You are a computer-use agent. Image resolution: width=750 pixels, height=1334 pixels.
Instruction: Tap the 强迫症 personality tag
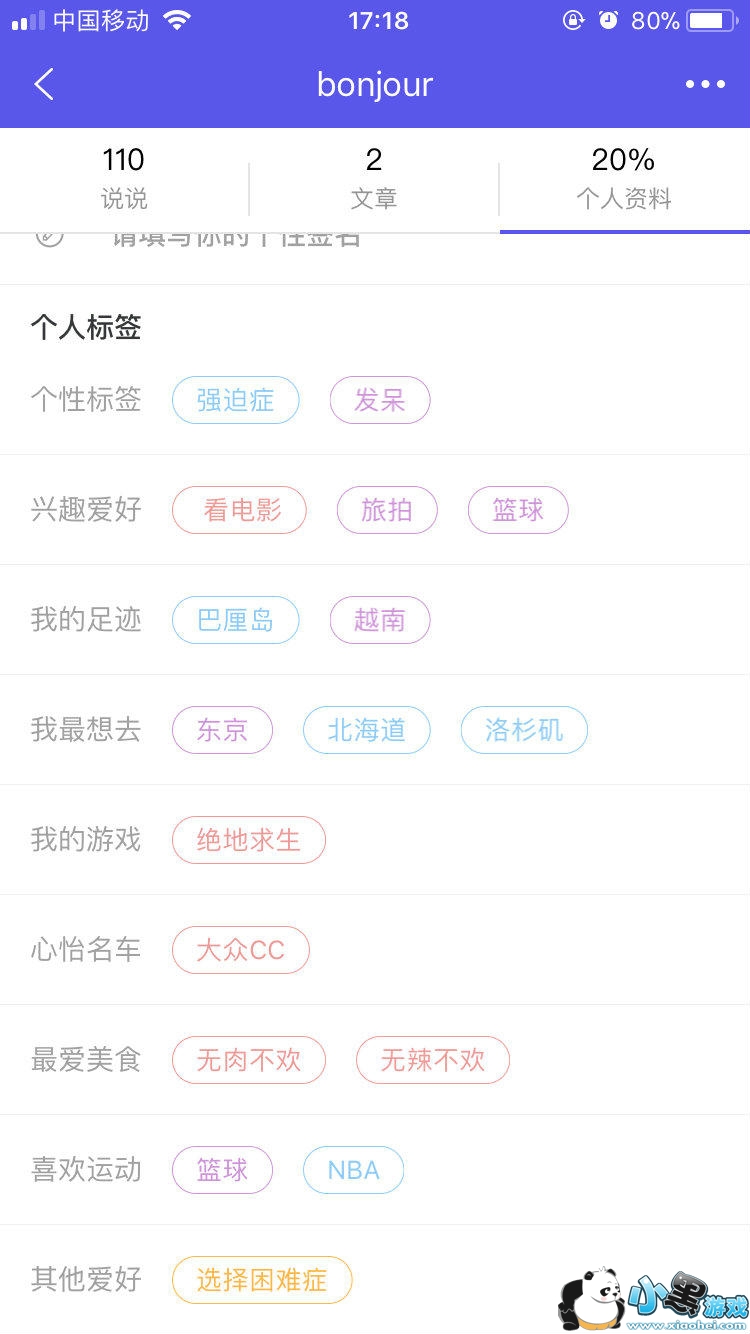click(x=235, y=400)
